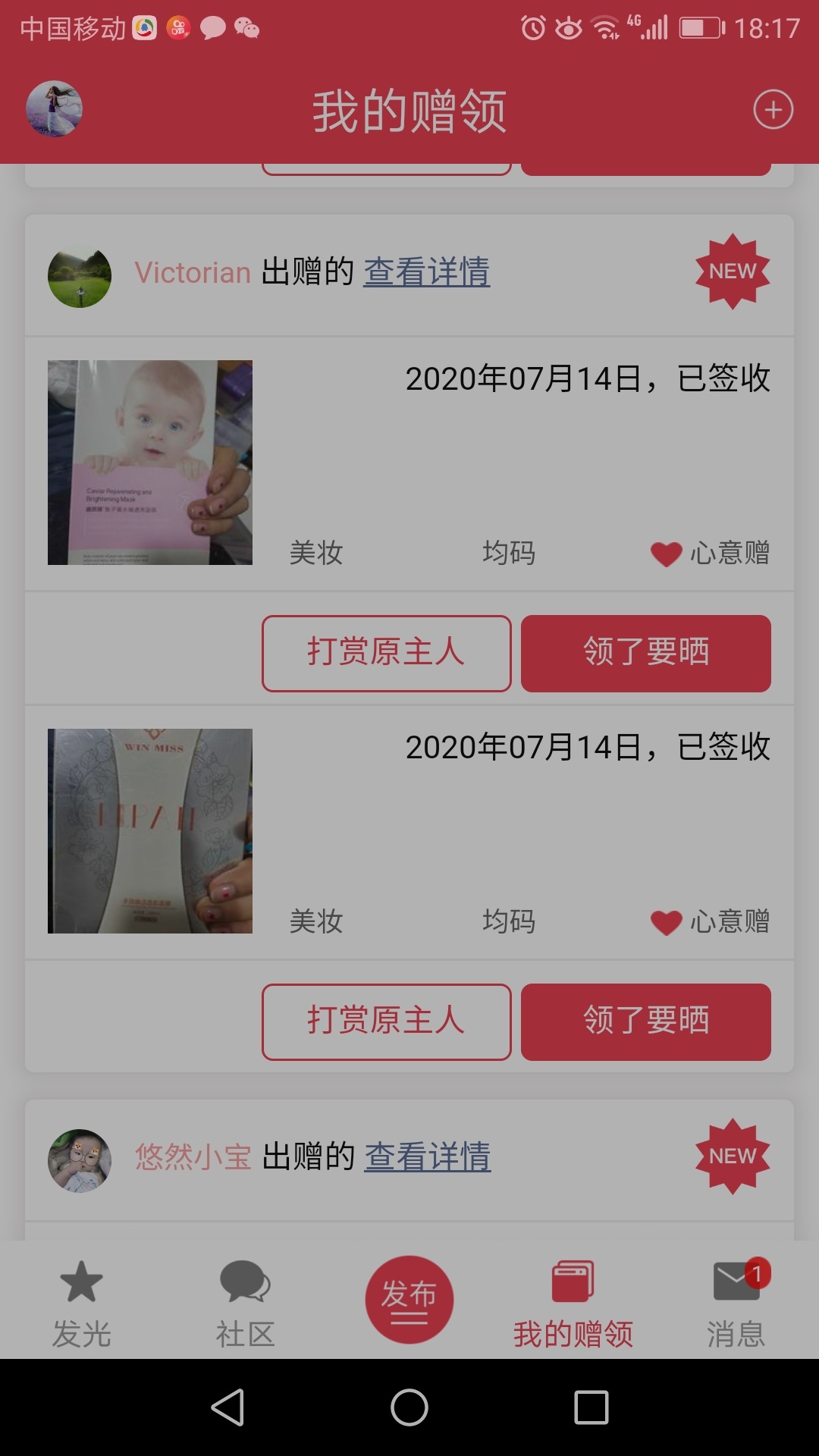819x1456 pixels.
Task: Select 领了要晒 for the baby mask item
Action: 645,653
